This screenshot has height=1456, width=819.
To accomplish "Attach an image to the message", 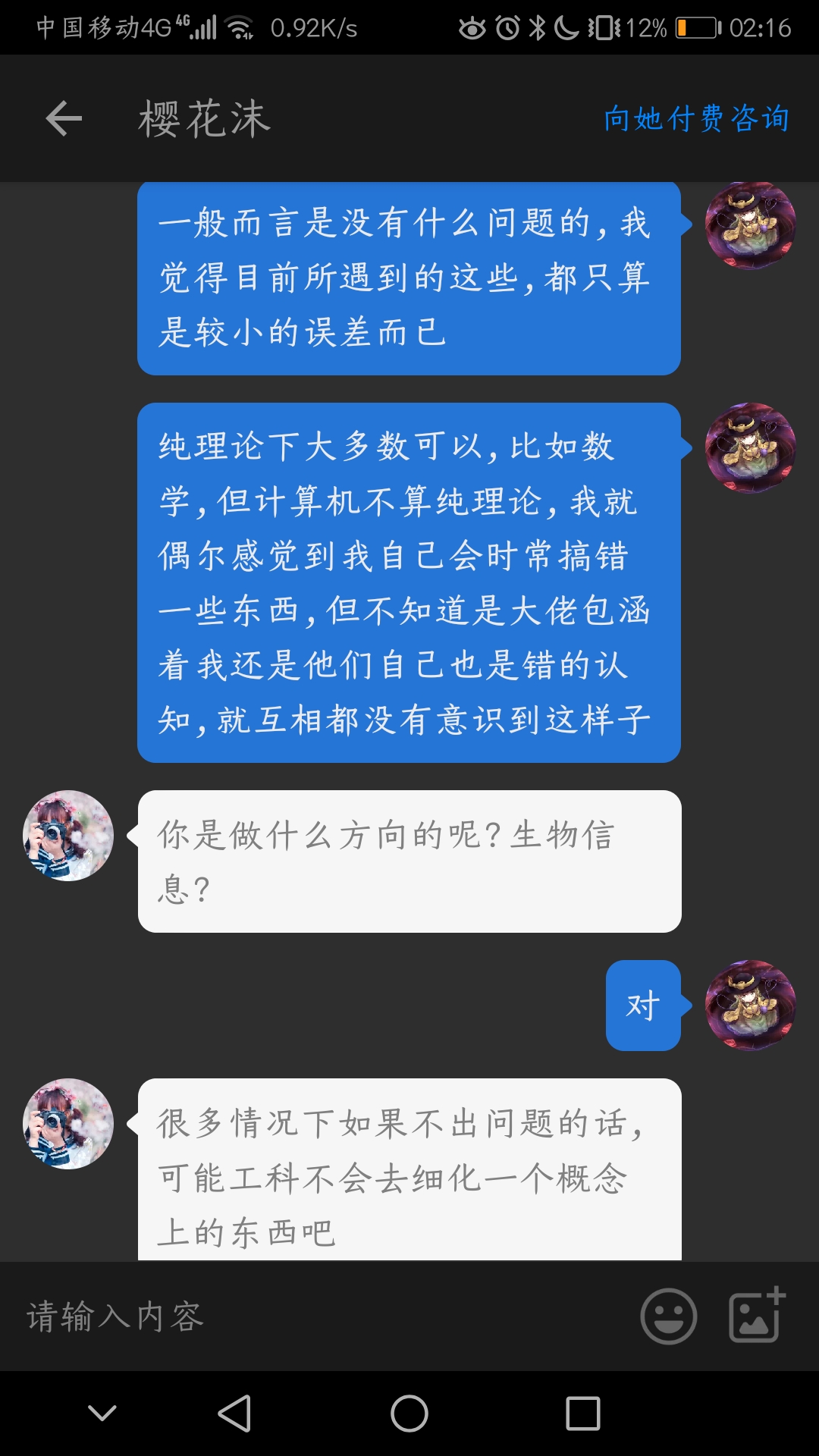I will point(756,1315).
